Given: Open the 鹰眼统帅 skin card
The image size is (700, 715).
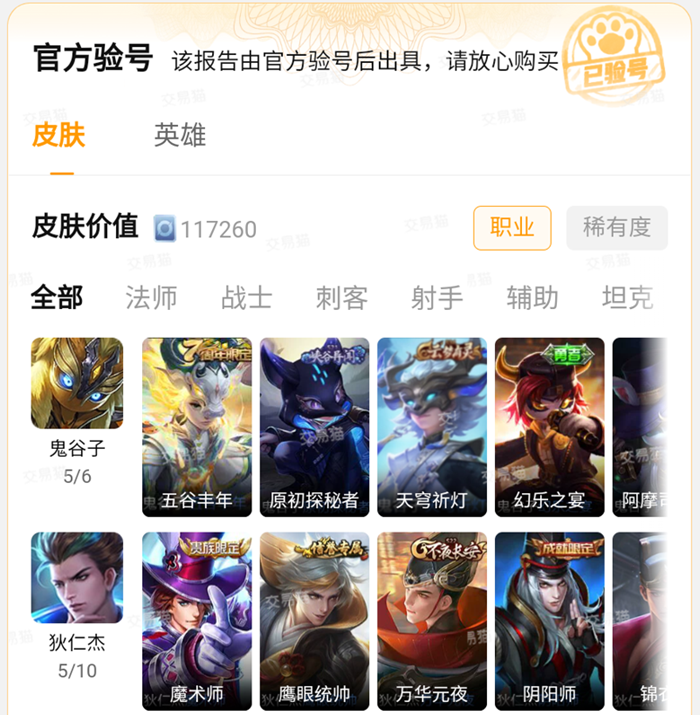Looking at the screenshot, I should coord(314,621).
